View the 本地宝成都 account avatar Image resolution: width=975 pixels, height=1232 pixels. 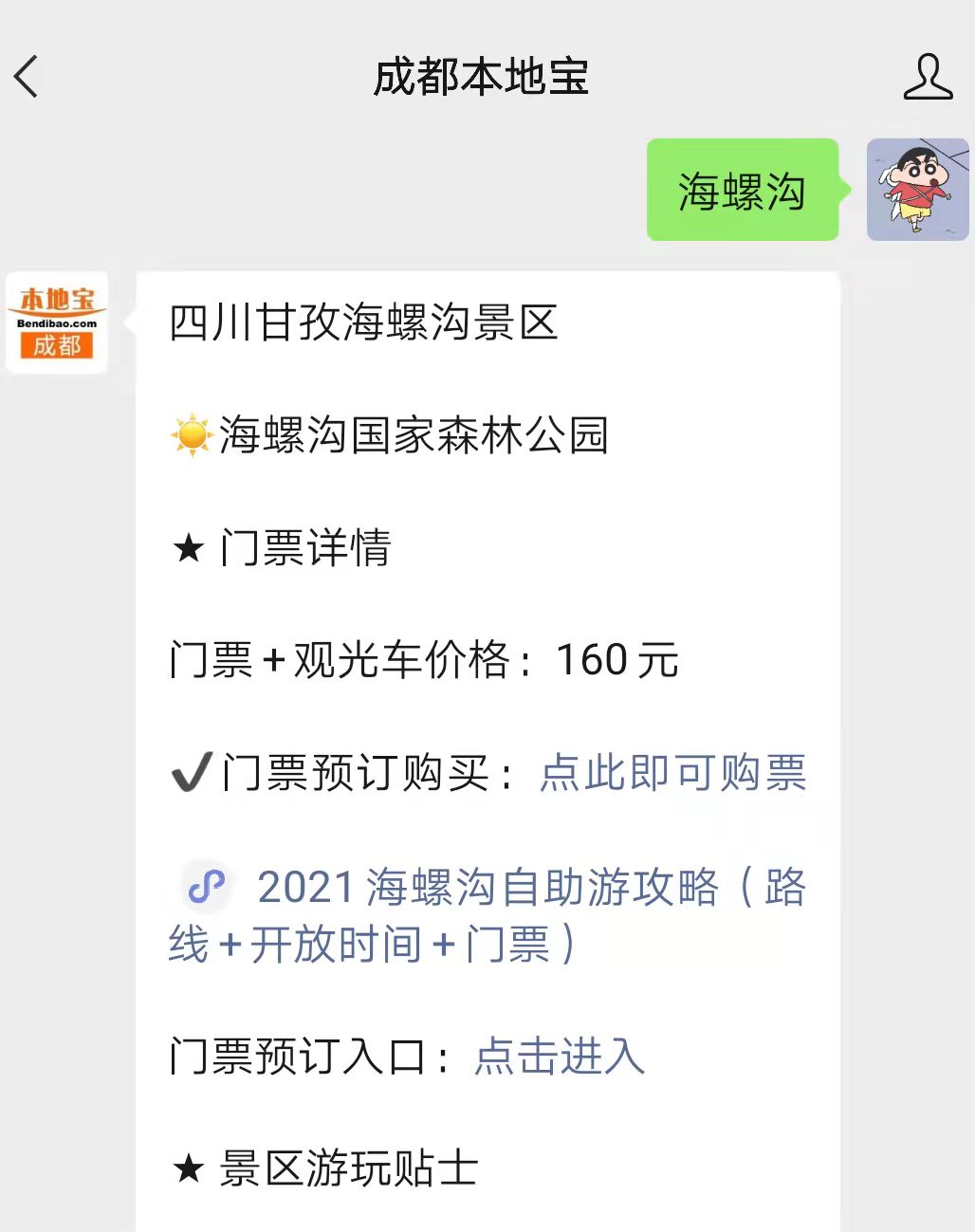point(57,322)
